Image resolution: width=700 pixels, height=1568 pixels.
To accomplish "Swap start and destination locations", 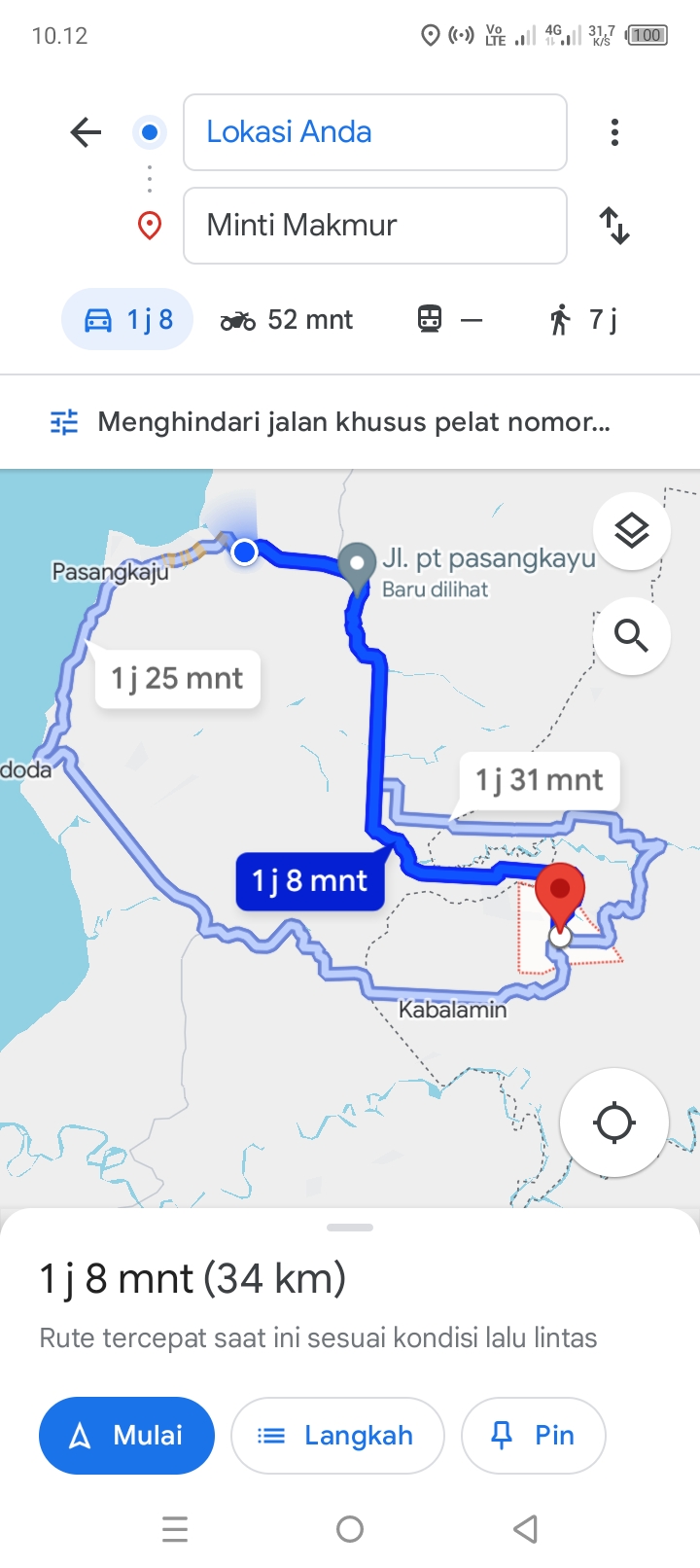I will coord(614,226).
